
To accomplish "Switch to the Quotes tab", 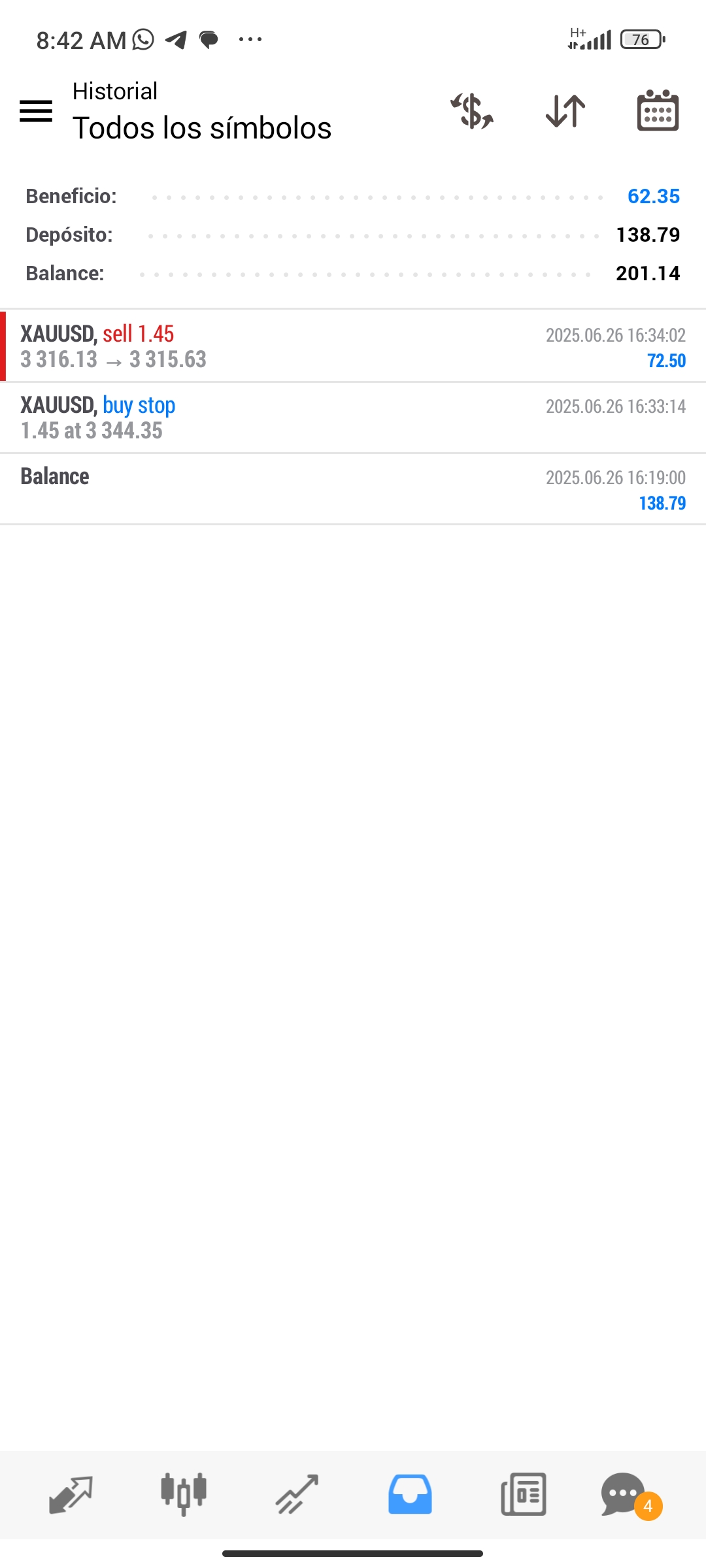I will click(71, 1495).
